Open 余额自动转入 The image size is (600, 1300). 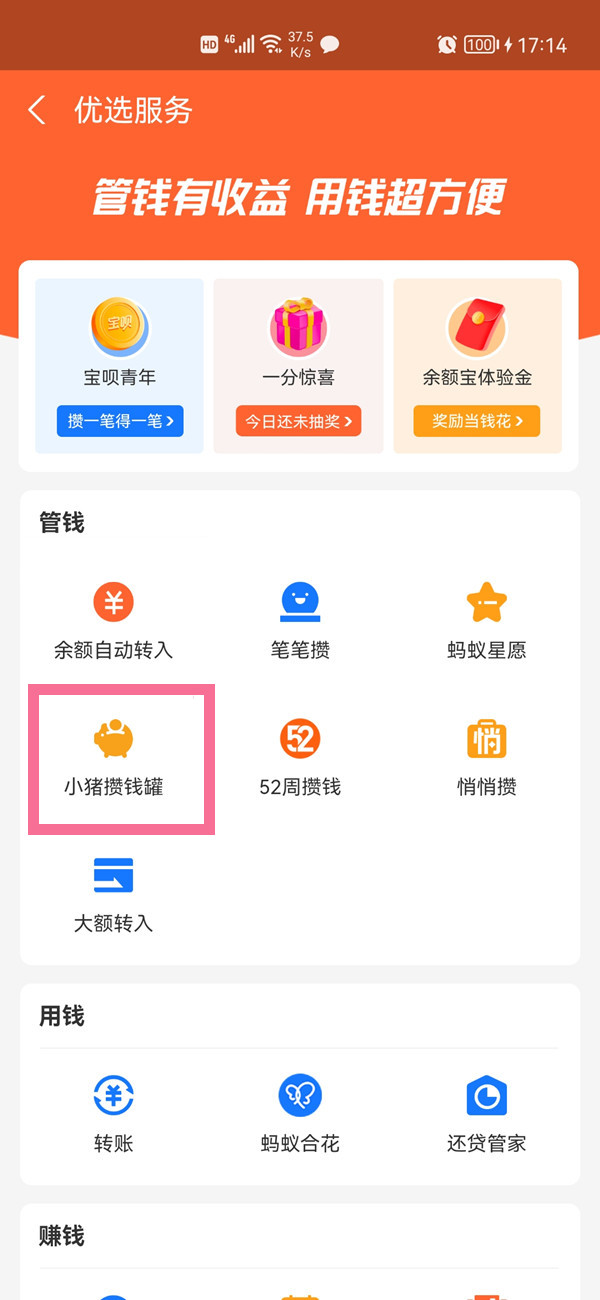113,622
